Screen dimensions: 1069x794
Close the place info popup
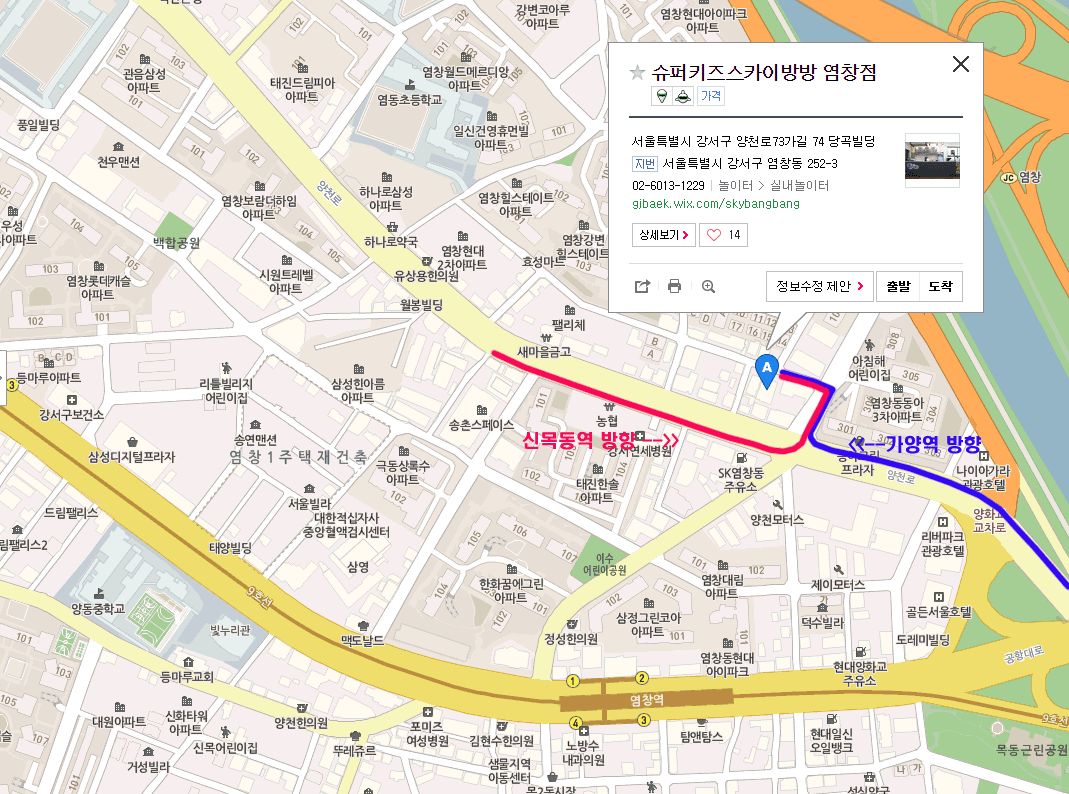[x=961, y=64]
